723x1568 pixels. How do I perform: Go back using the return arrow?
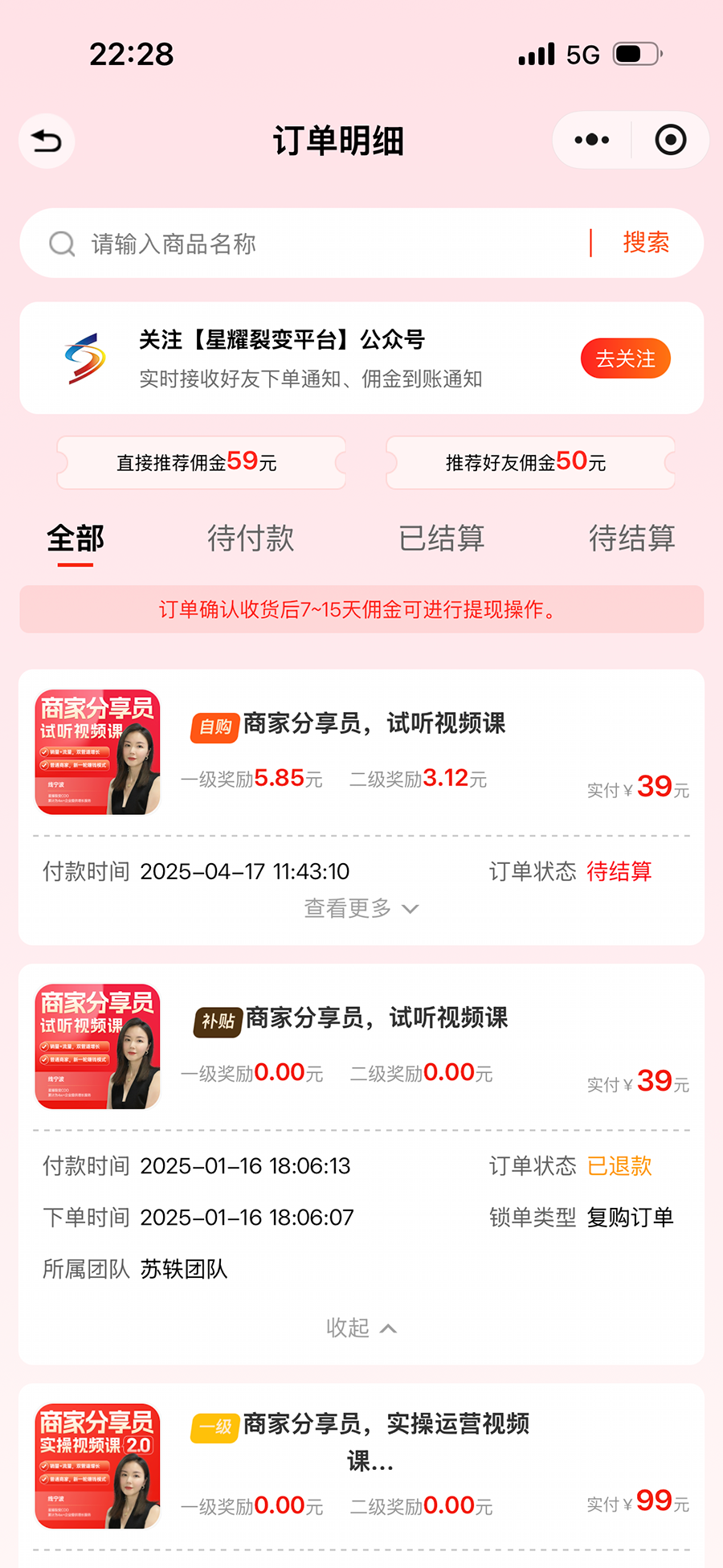tap(47, 141)
